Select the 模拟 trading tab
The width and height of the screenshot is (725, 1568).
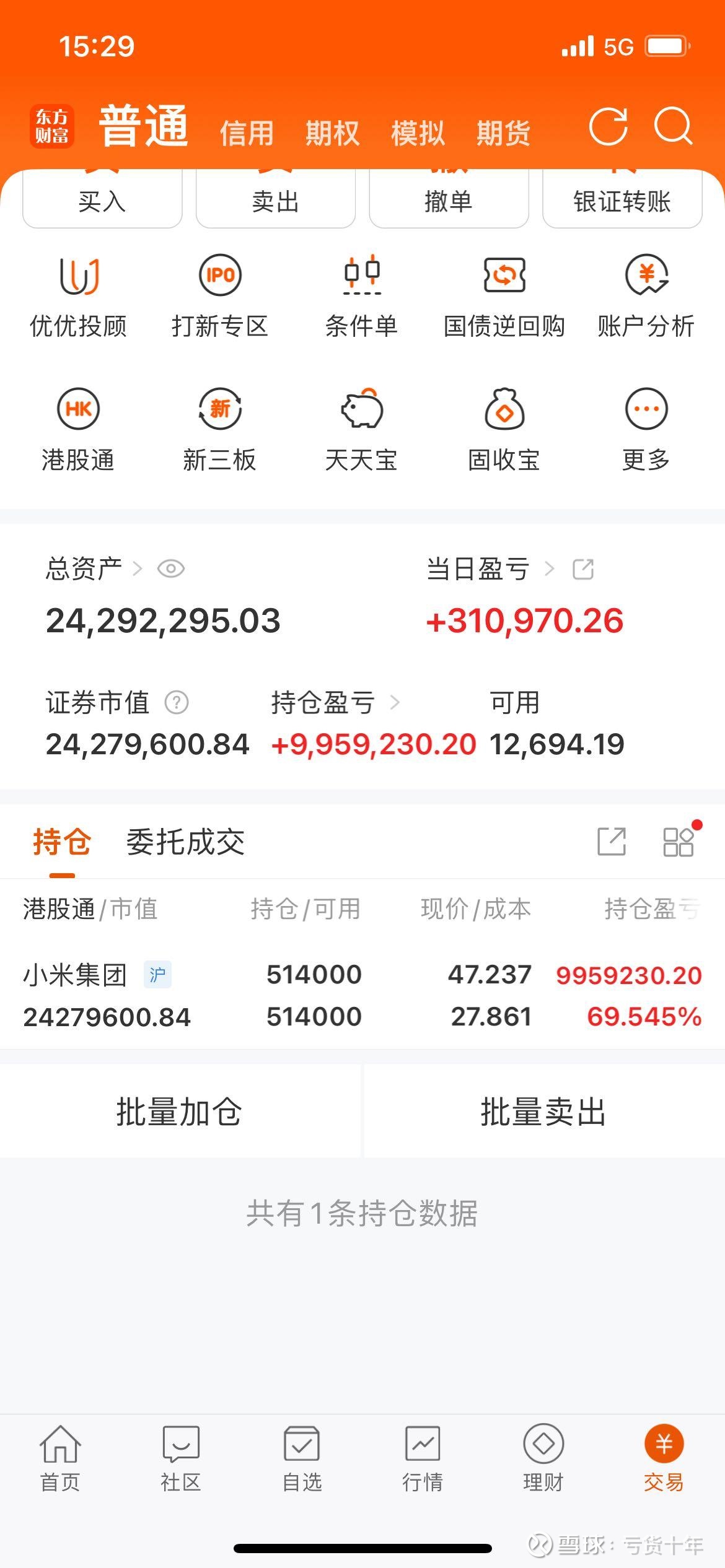tap(418, 133)
